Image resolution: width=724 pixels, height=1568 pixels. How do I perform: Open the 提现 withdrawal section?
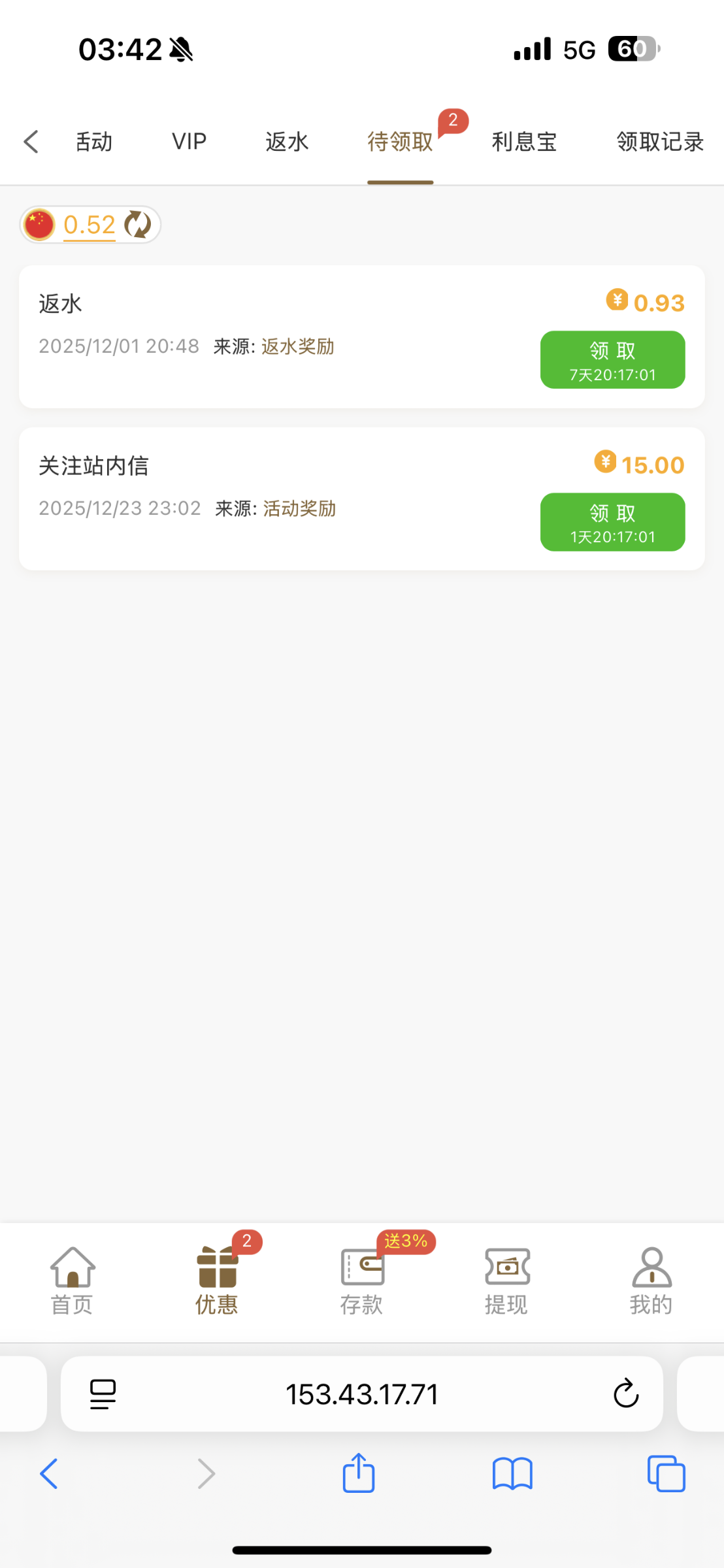pyautogui.click(x=506, y=1281)
